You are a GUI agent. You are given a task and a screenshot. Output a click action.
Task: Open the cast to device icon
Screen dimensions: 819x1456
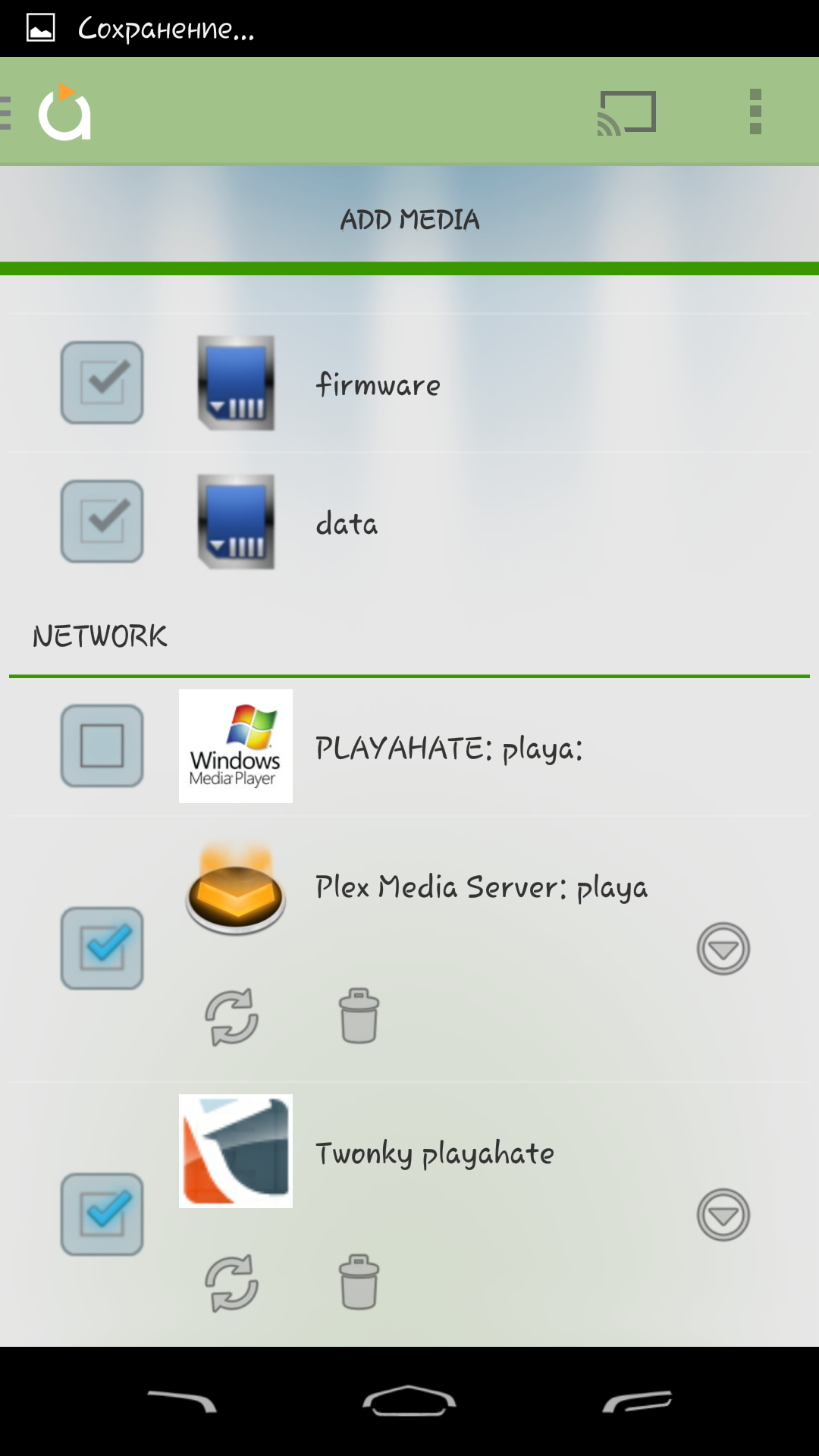[626, 113]
